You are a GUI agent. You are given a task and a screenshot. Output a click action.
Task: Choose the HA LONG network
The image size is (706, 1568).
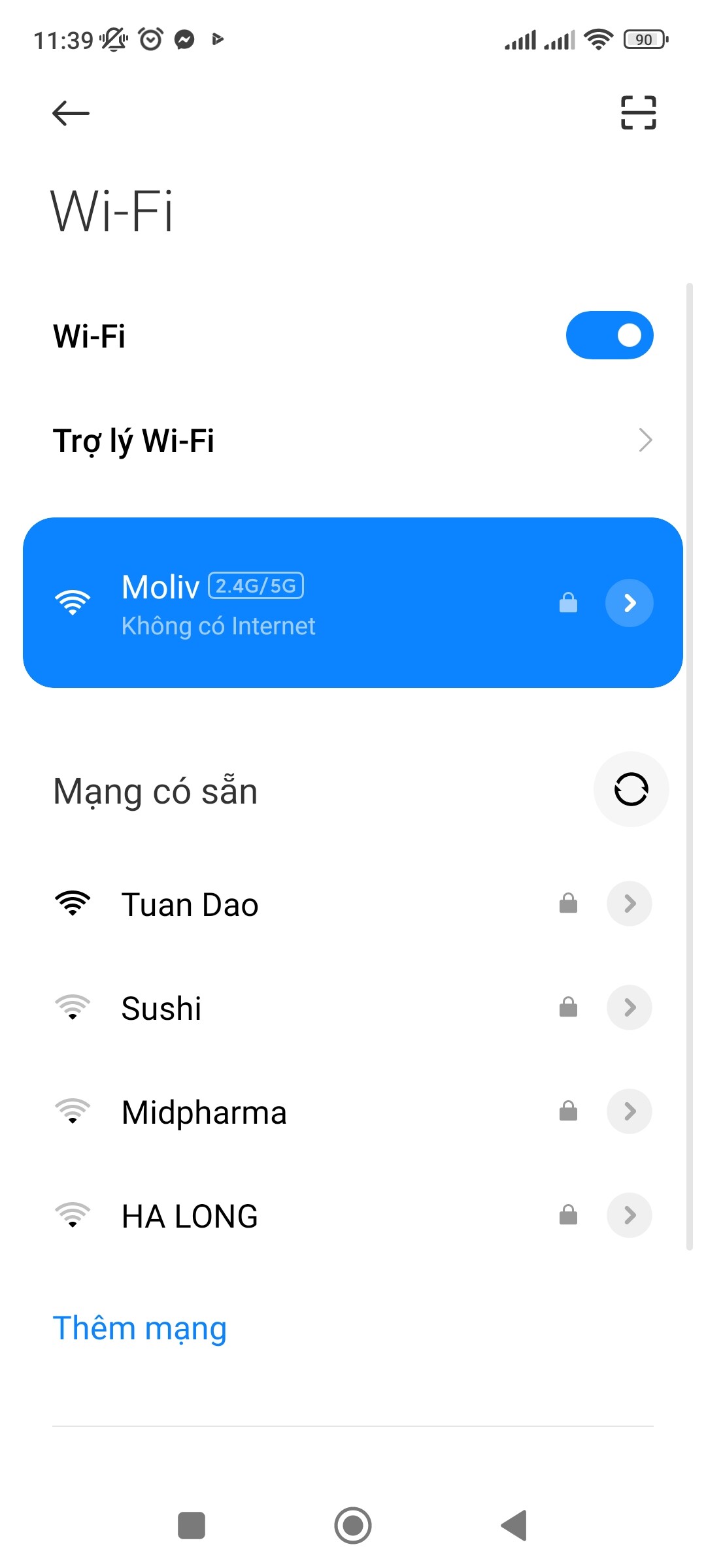(x=190, y=1216)
